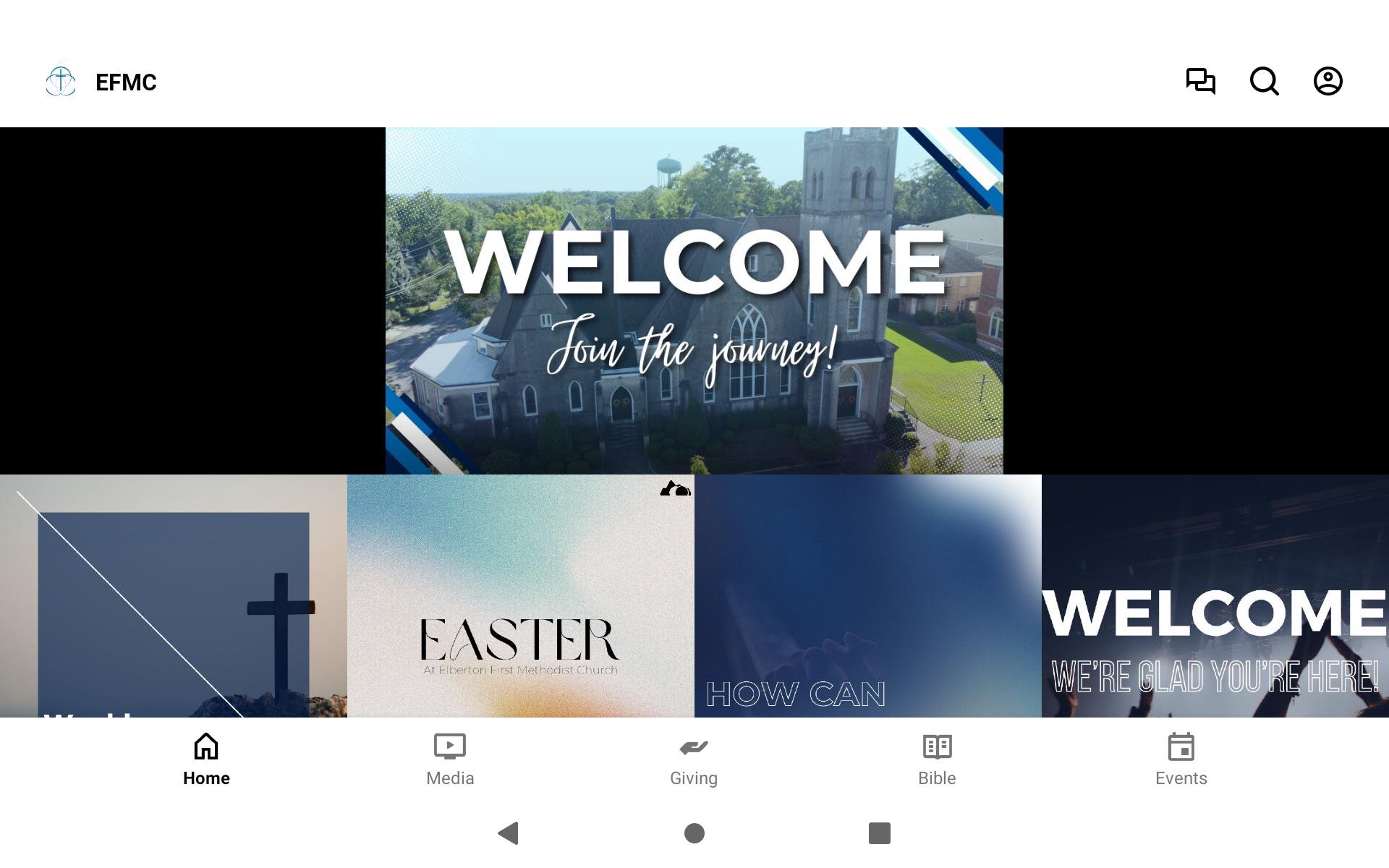Open the messages chat icon

coord(1200,81)
